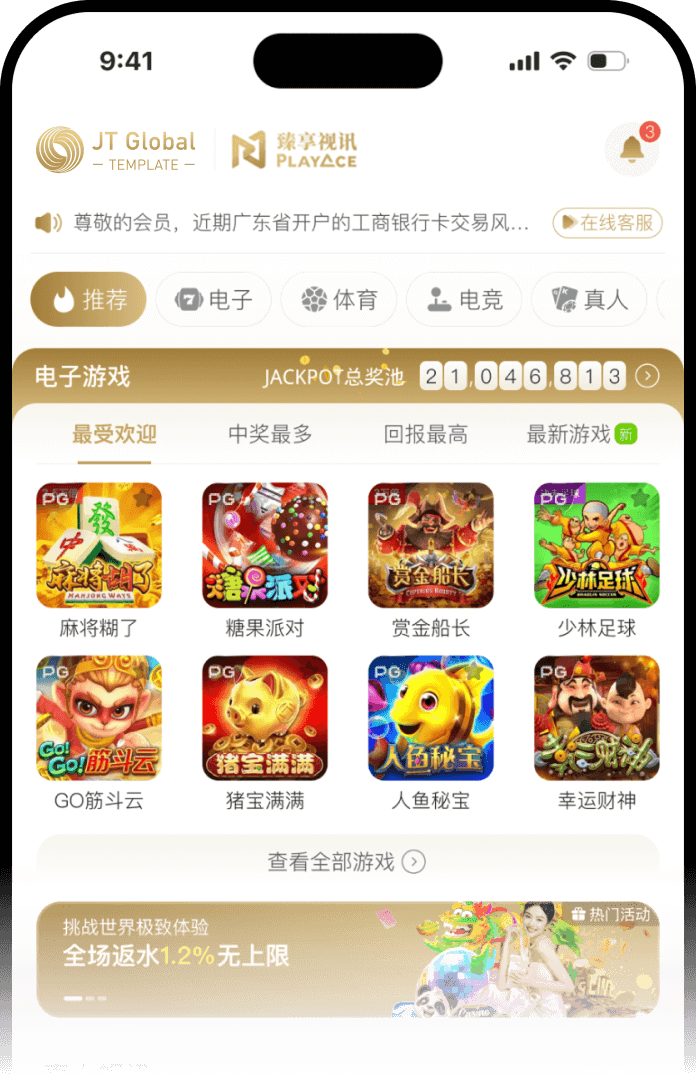Switch to the 电子 category
The width and height of the screenshot is (696, 1080).
(213, 299)
